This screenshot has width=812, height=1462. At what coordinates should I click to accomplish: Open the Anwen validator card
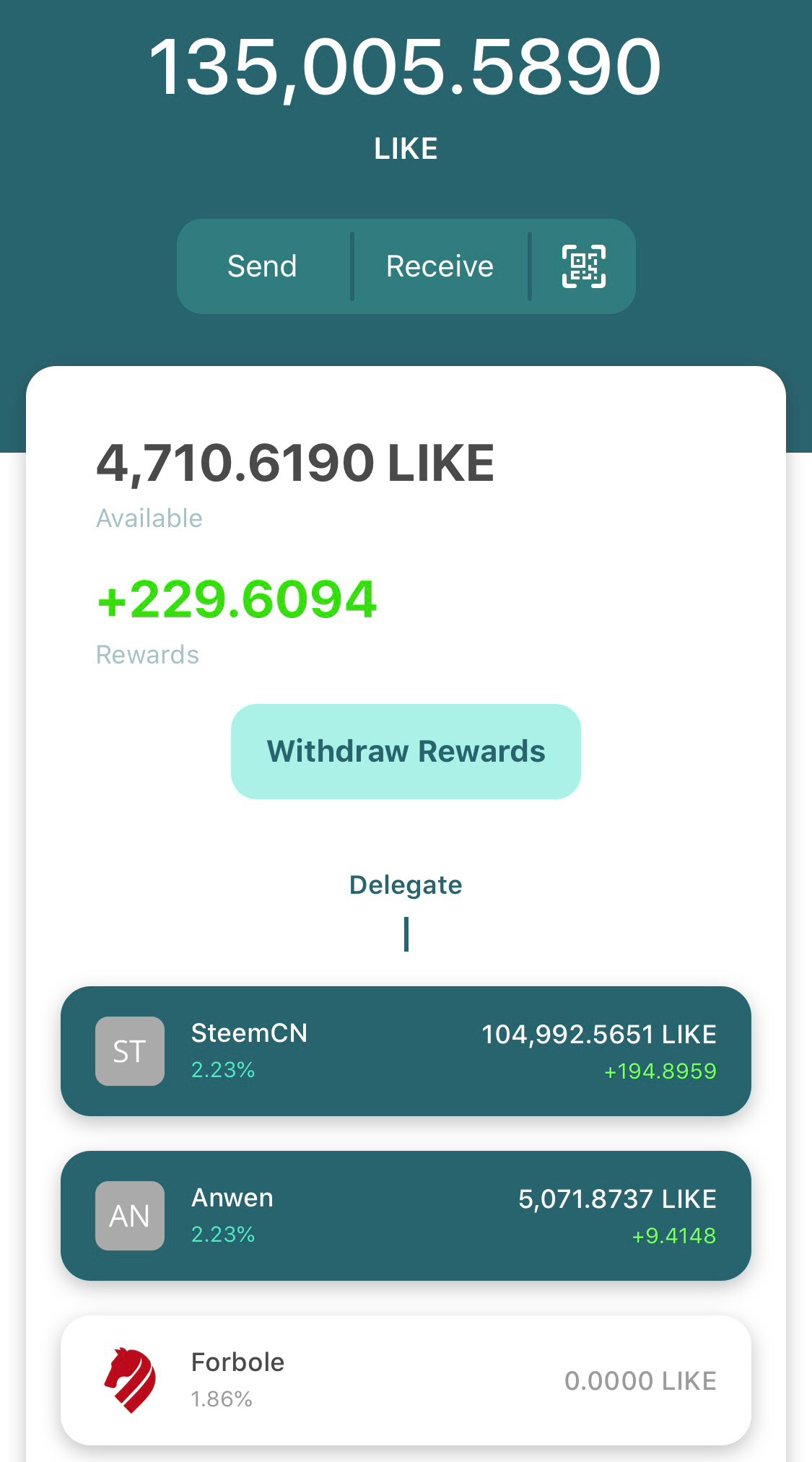point(406,1216)
